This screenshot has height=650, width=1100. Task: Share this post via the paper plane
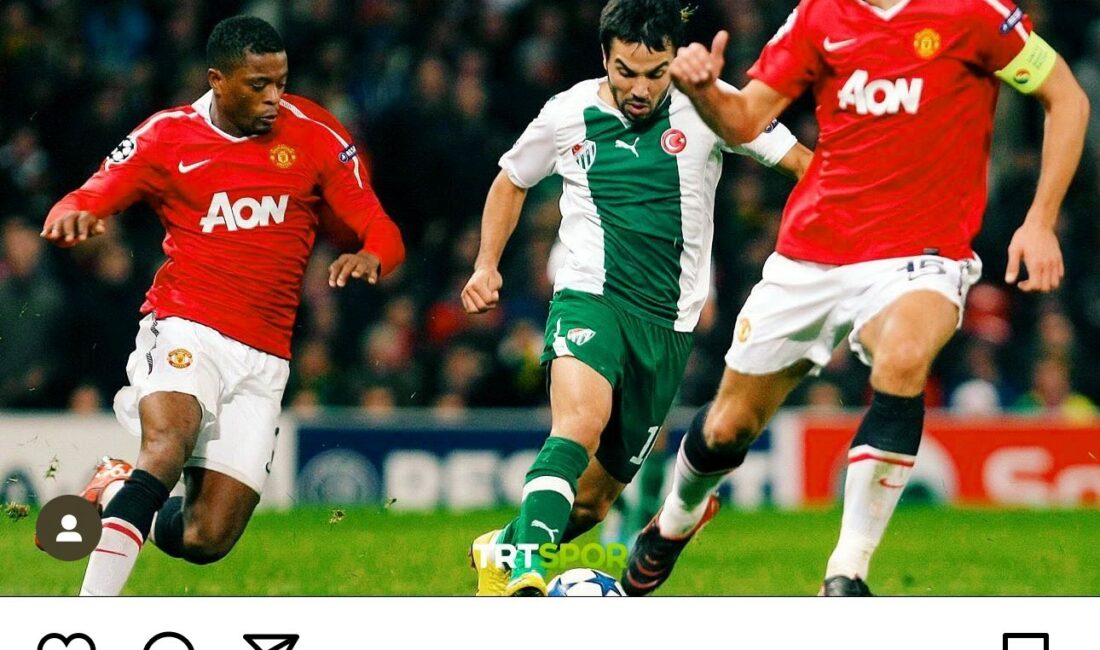270,642
